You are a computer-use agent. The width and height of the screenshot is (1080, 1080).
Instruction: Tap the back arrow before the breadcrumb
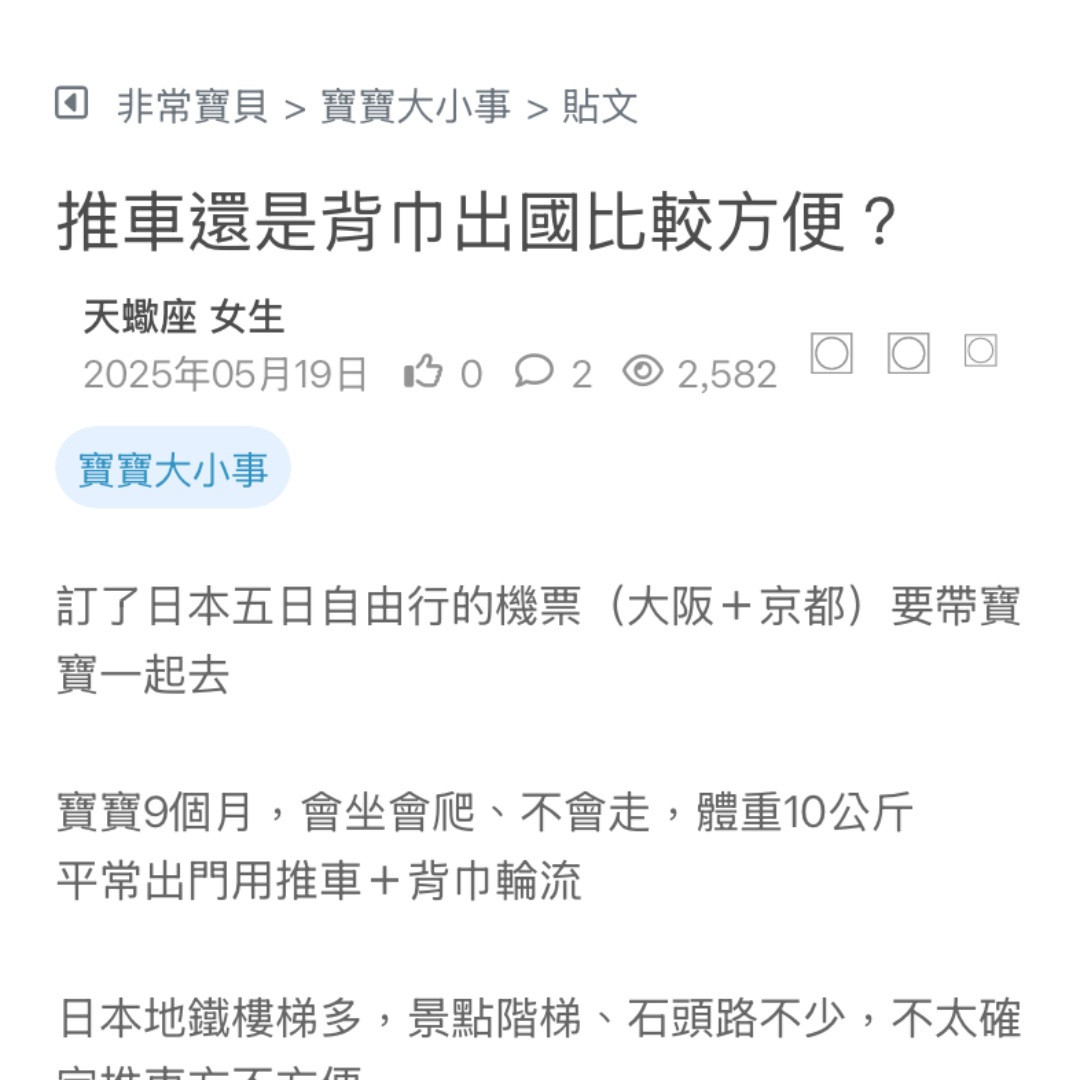coord(71,103)
